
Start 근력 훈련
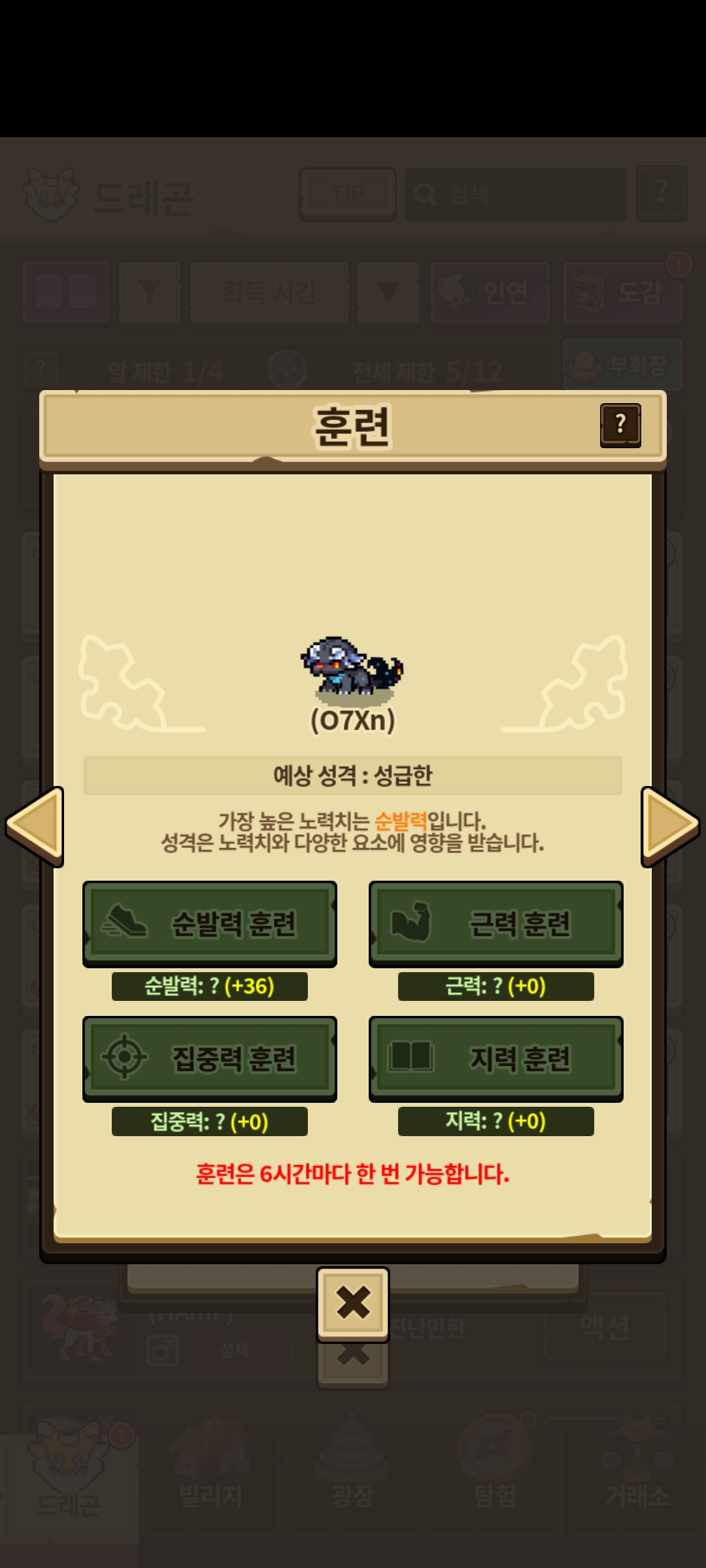tap(496, 924)
